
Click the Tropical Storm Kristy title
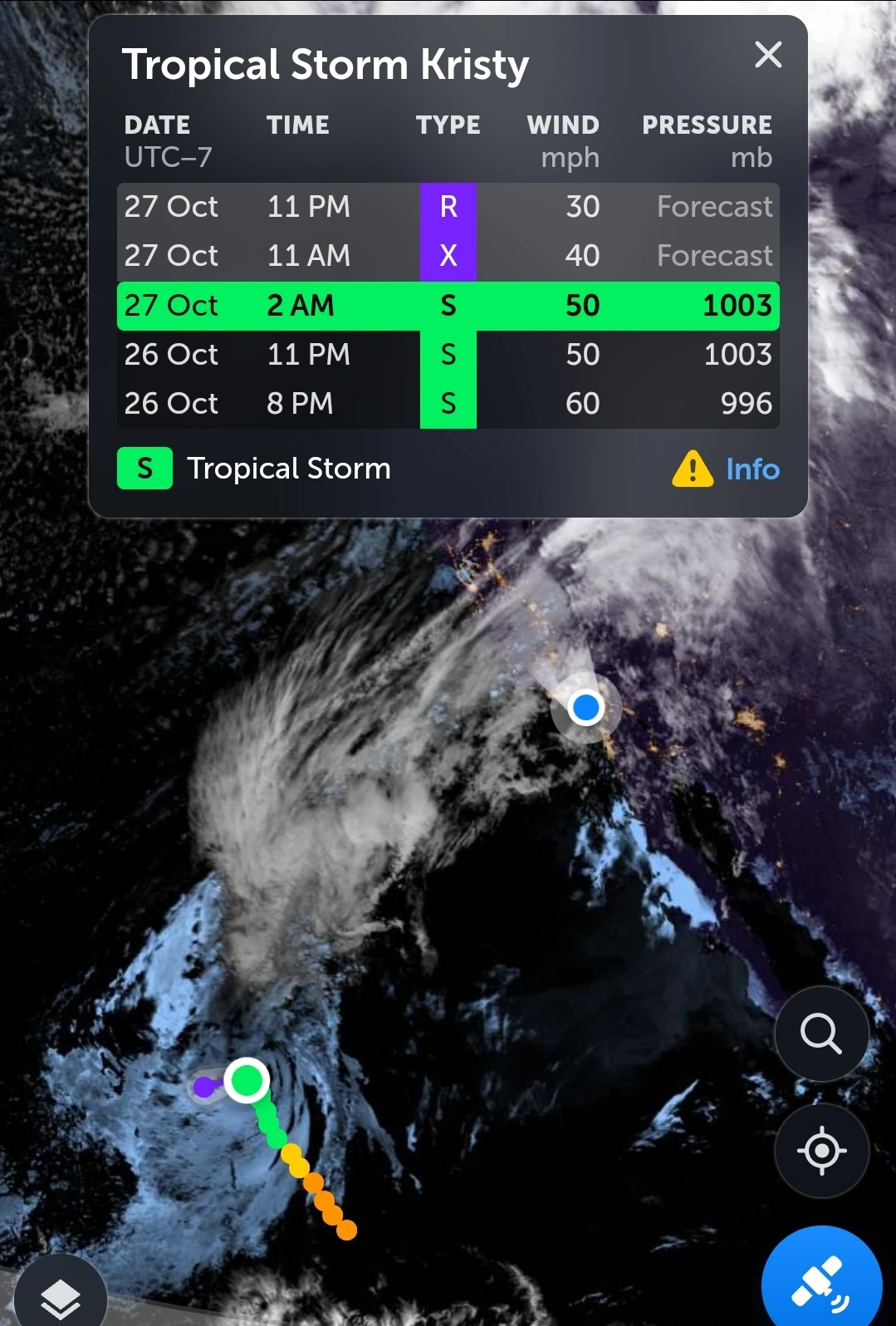(326, 65)
